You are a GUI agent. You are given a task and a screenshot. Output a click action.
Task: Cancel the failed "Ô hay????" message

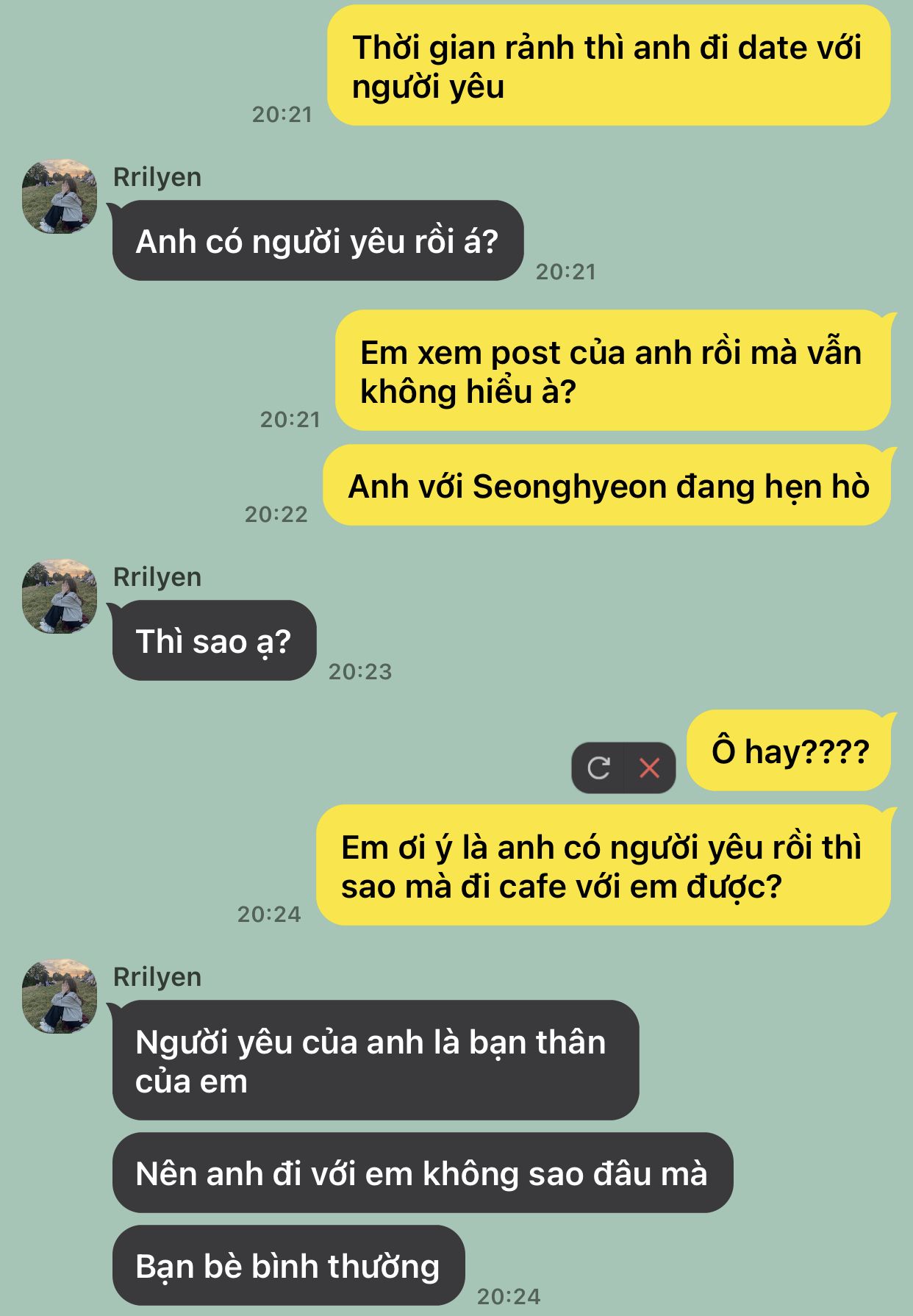click(x=650, y=768)
